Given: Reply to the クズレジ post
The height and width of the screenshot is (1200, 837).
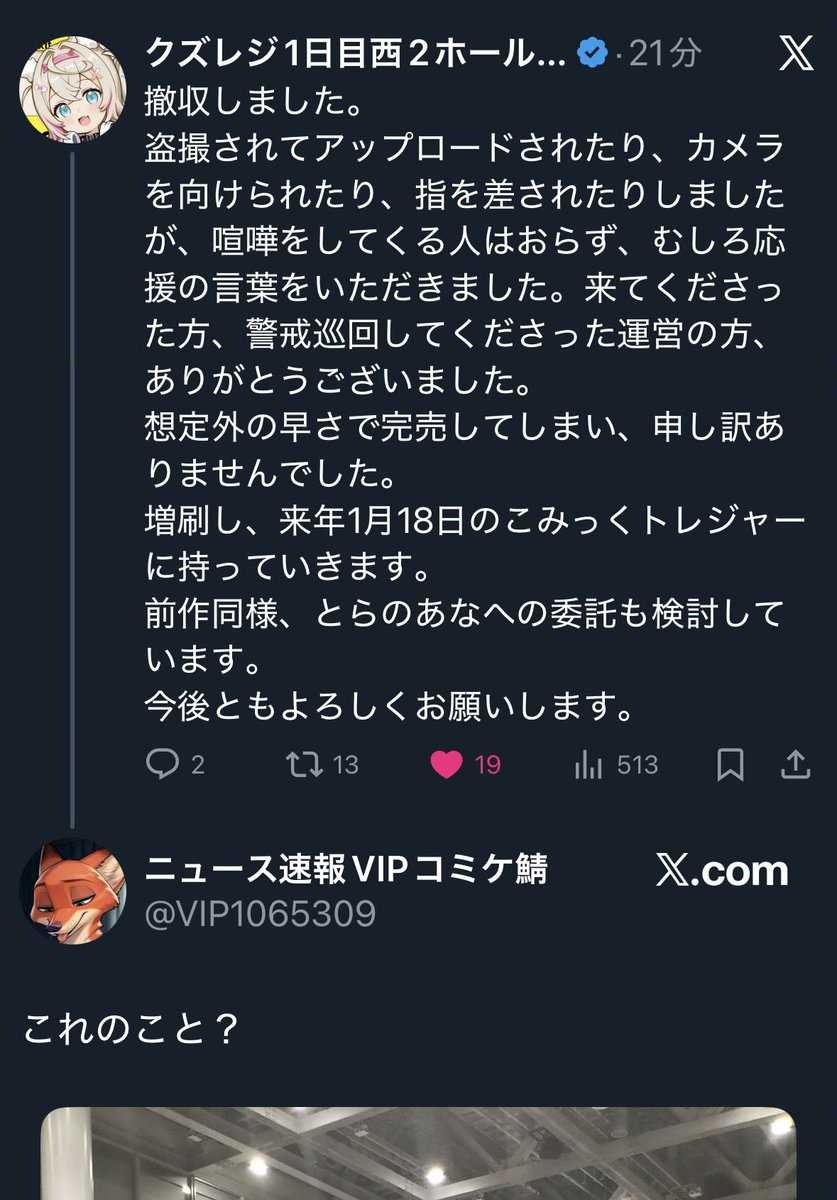Looking at the screenshot, I should pyautogui.click(x=161, y=766).
